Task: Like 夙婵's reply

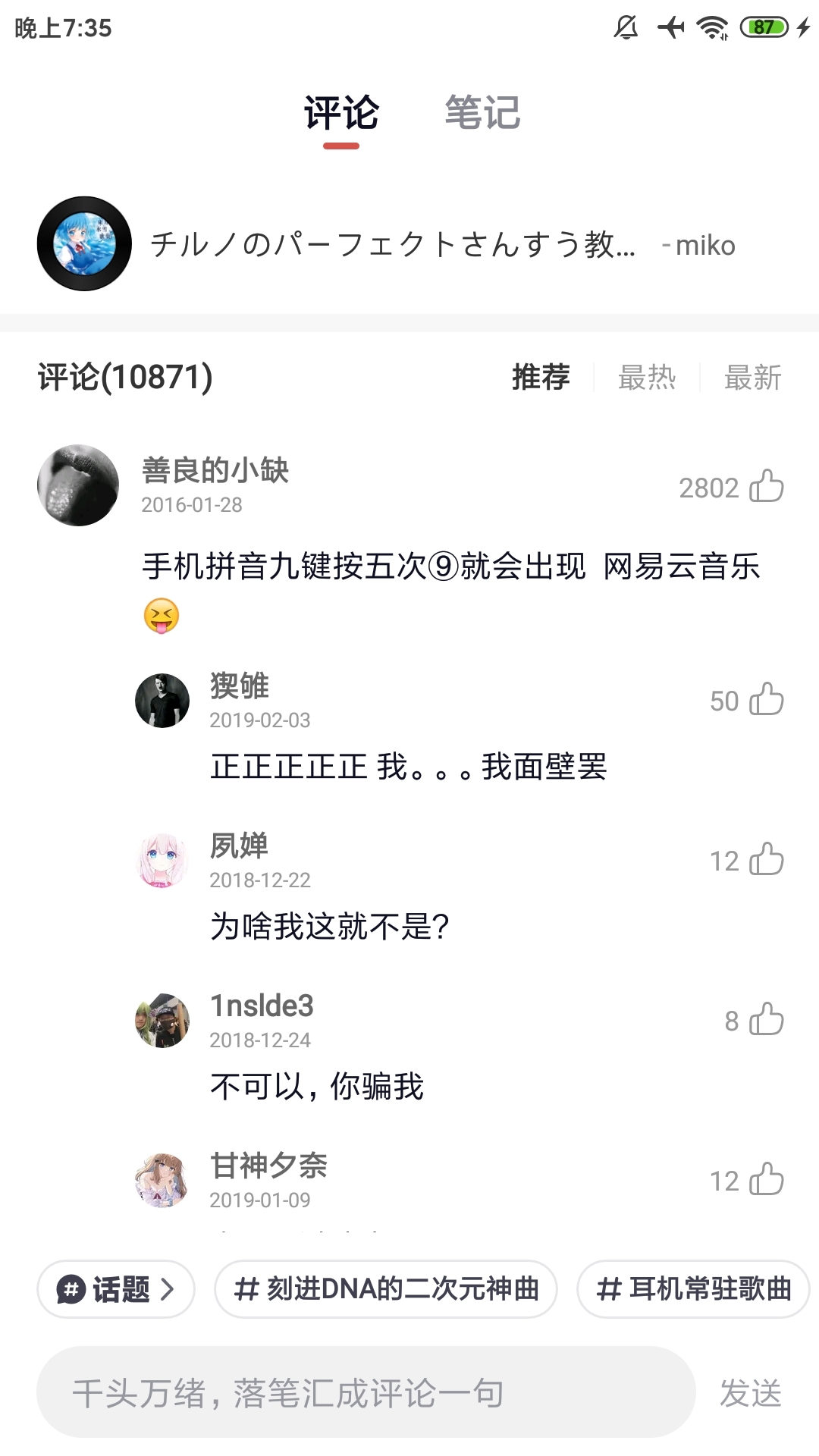Action: point(766,860)
